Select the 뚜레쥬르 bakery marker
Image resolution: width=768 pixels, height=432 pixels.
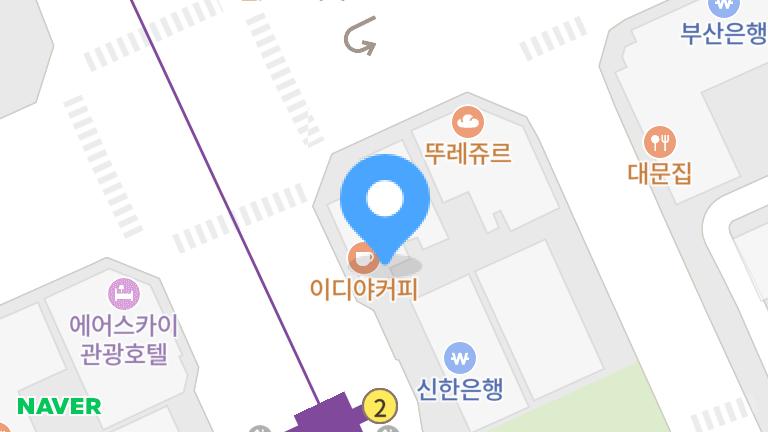[x=467, y=123]
